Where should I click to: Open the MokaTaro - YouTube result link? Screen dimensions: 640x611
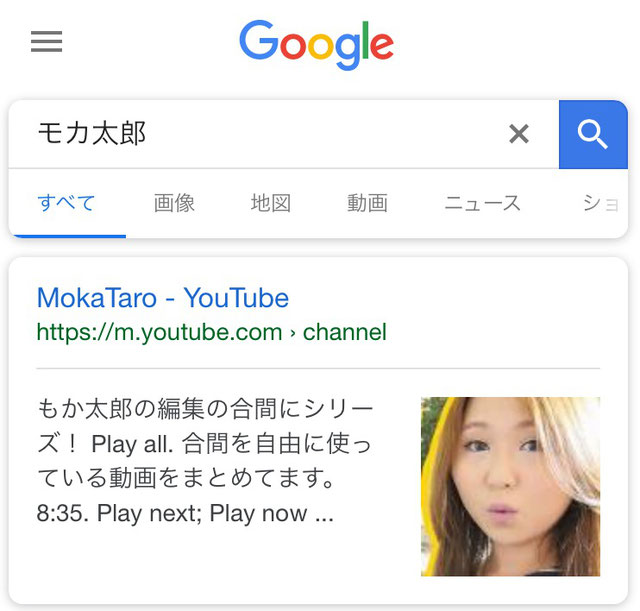(162, 298)
